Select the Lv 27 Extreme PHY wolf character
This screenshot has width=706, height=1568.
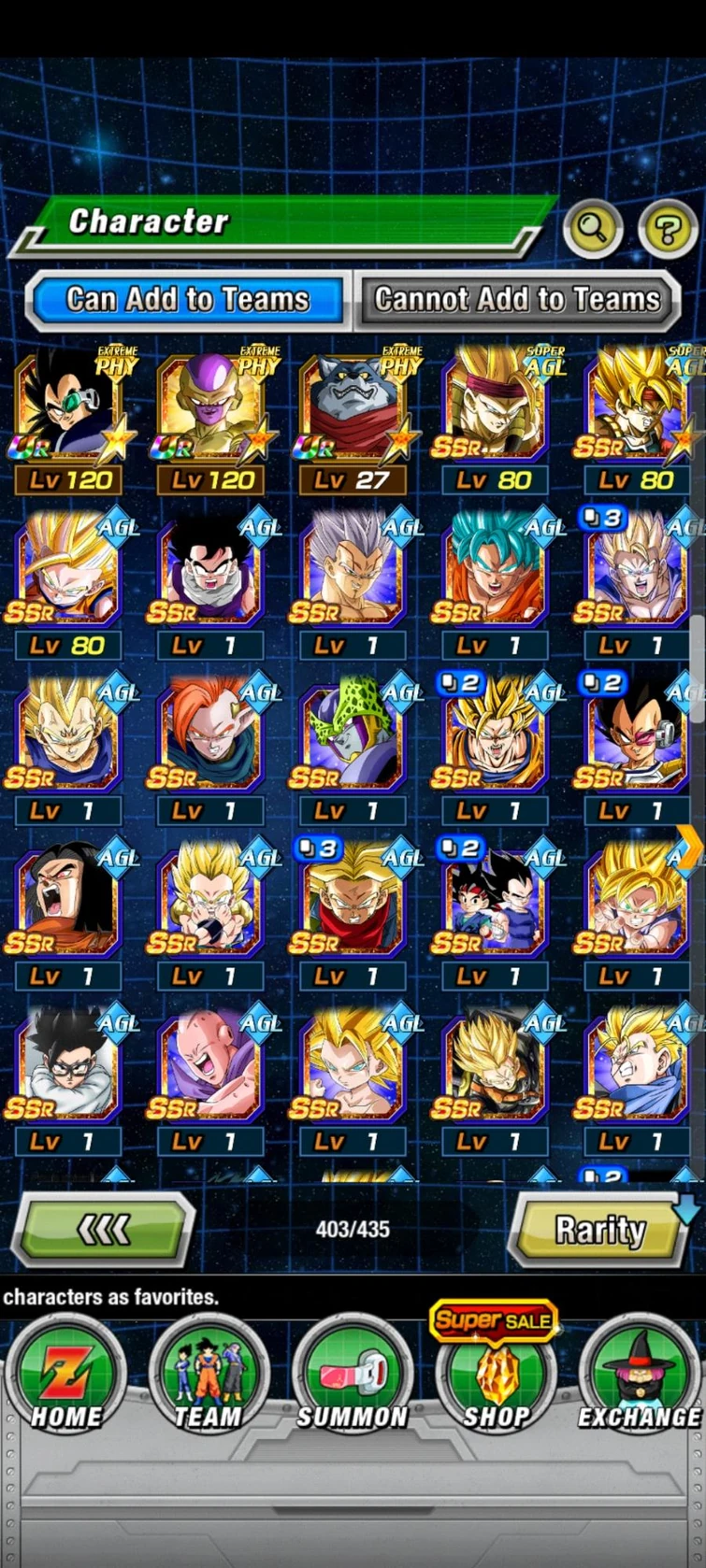pos(352,406)
